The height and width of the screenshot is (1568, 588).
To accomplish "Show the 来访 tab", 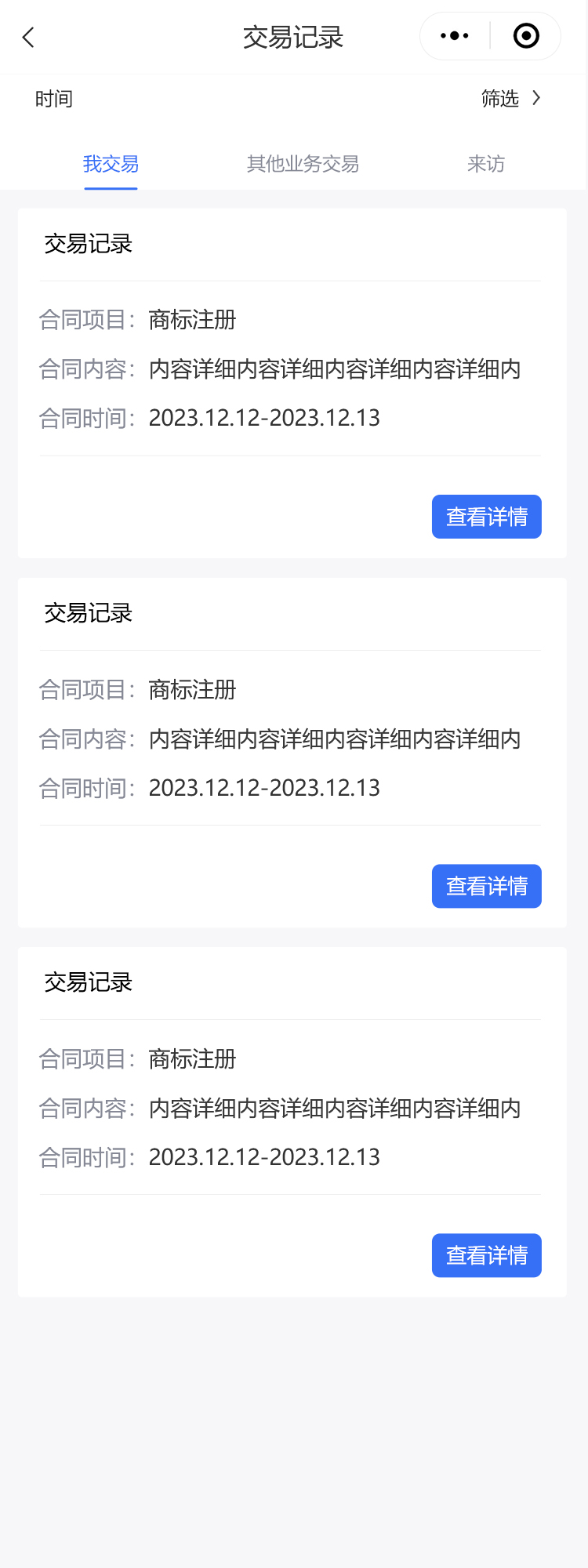I will coord(486,164).
